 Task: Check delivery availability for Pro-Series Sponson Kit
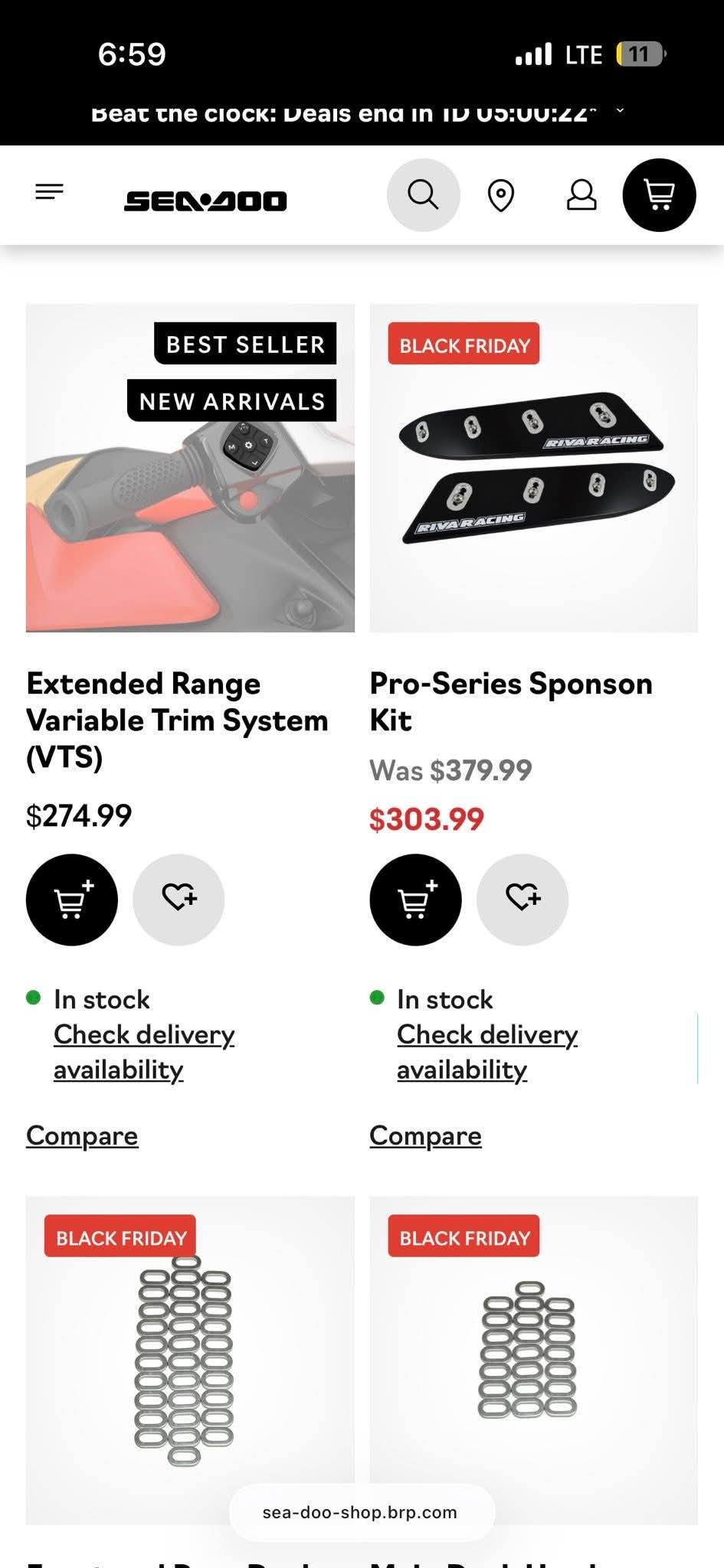[x=487, y=1051]
